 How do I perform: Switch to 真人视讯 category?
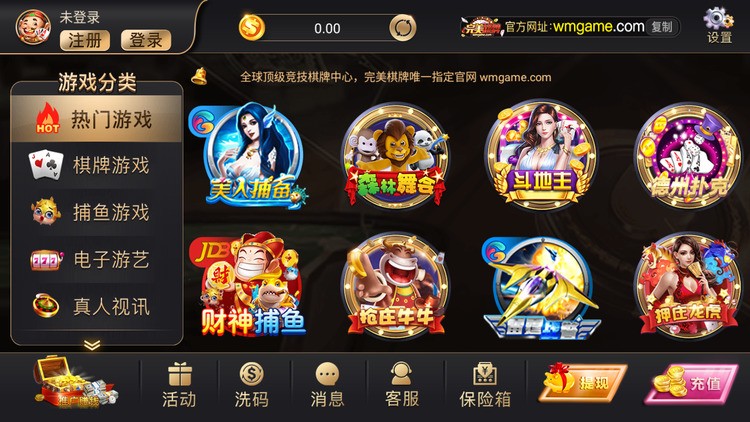click(x=97, y=306)
